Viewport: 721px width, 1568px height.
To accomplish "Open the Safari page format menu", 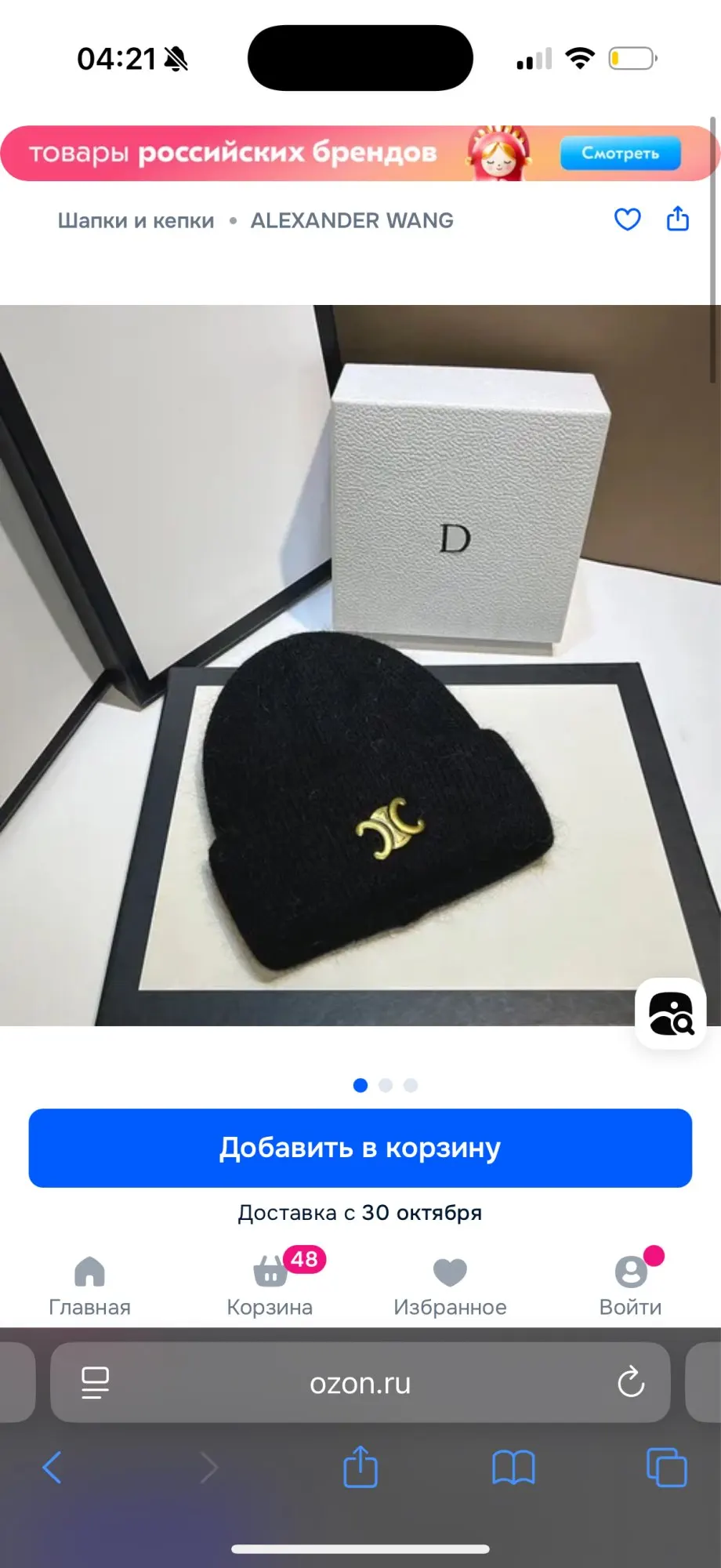I will (96, 1383).
